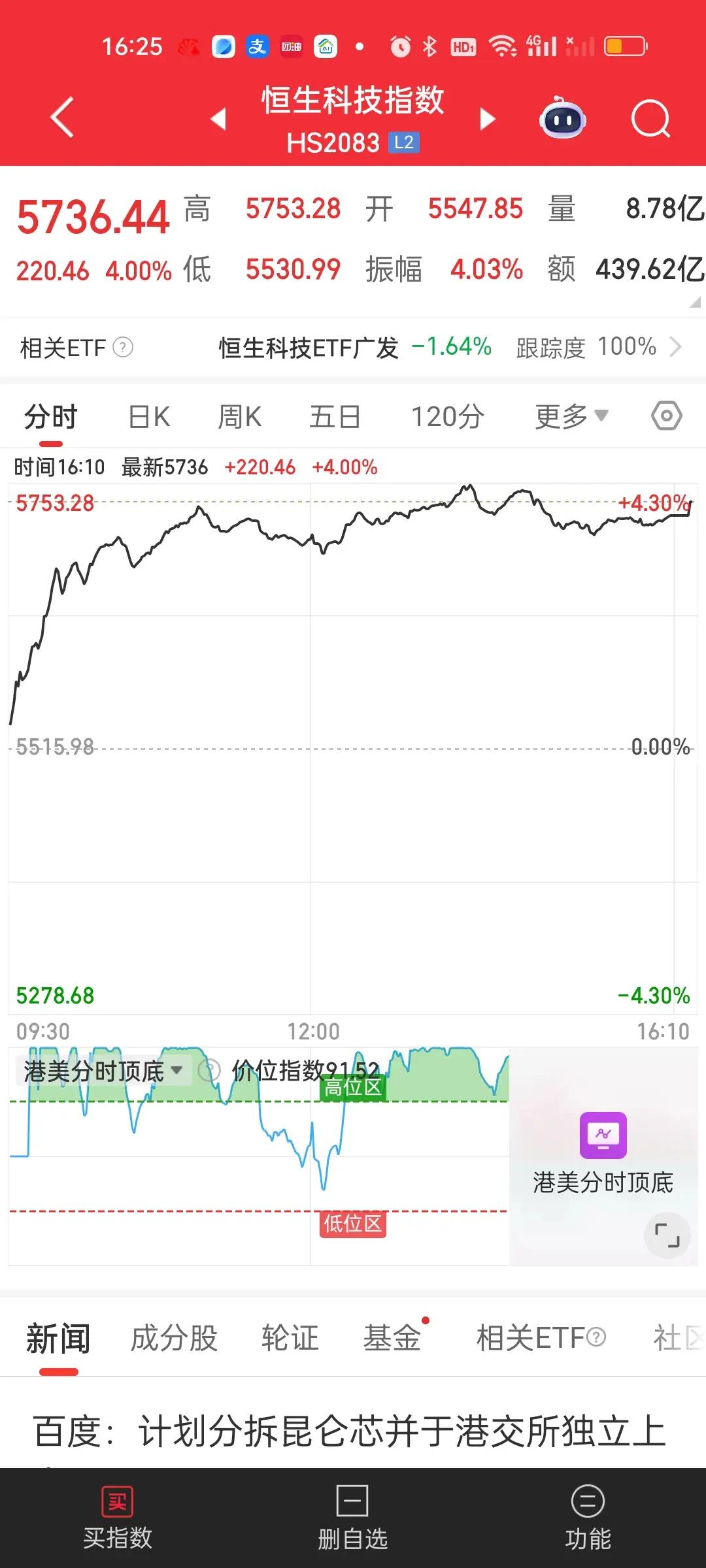Open the 基金 tab
The width and height of the screenshot is (706, 1568).
(392, 1338)
